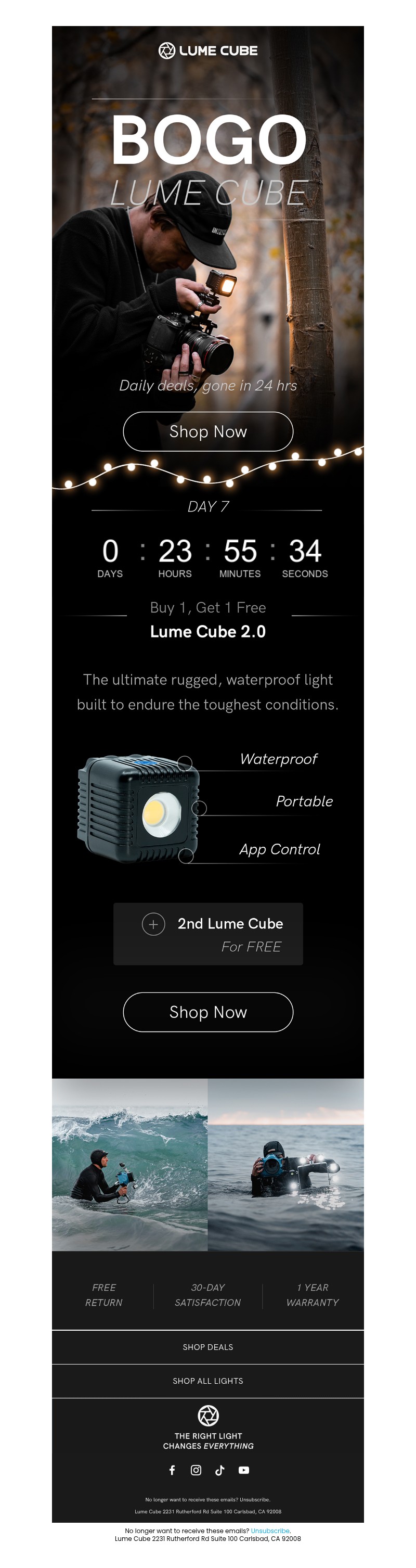The image size is (416, 1568).
Task: Open the YouTube channel icon
Action: pos(244,1470)
